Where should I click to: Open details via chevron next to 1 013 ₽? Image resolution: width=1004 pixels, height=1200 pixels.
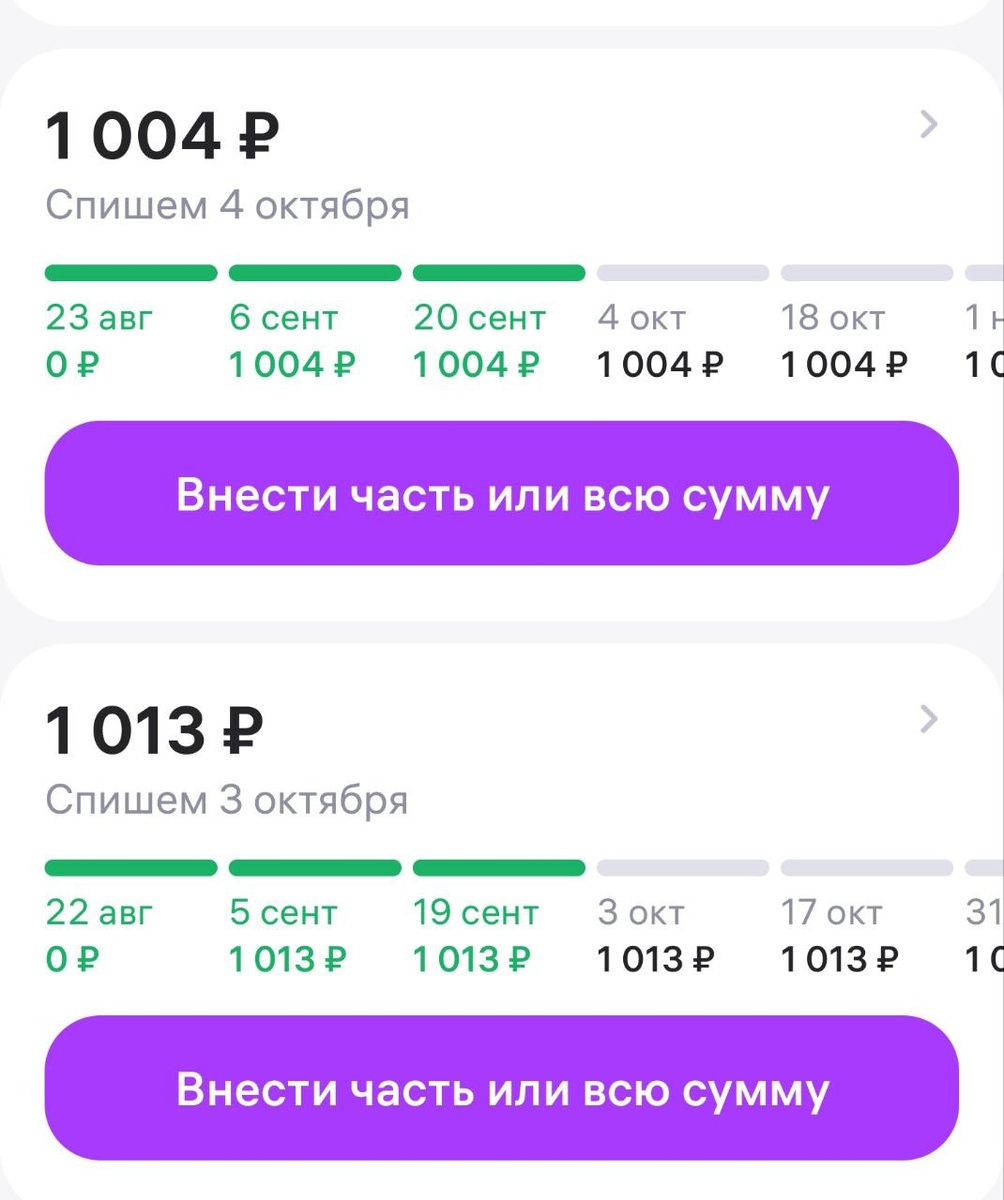[x=929, y=719]
